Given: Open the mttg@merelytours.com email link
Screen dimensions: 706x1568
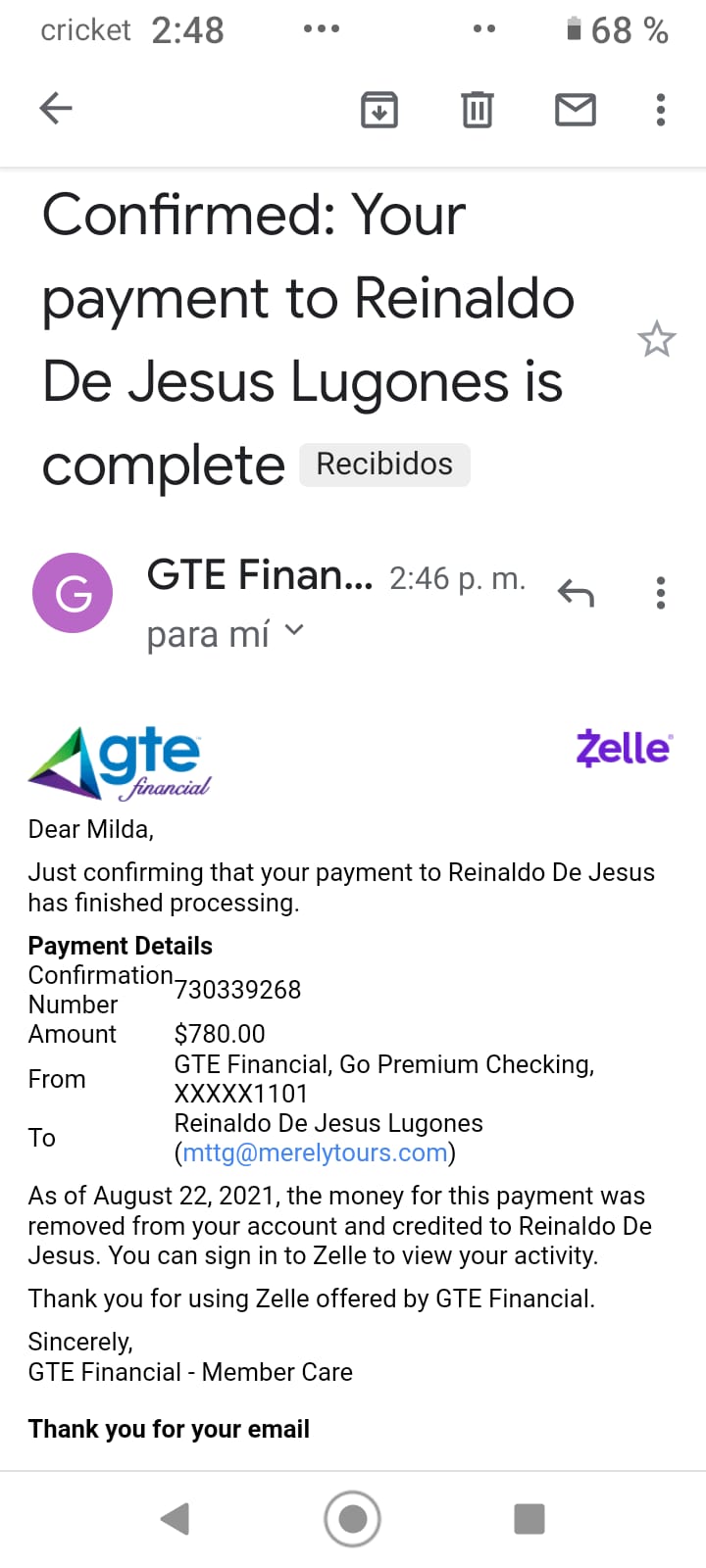Looking at the screenshot, I should pyautogui.click(x=315, y=1152).
